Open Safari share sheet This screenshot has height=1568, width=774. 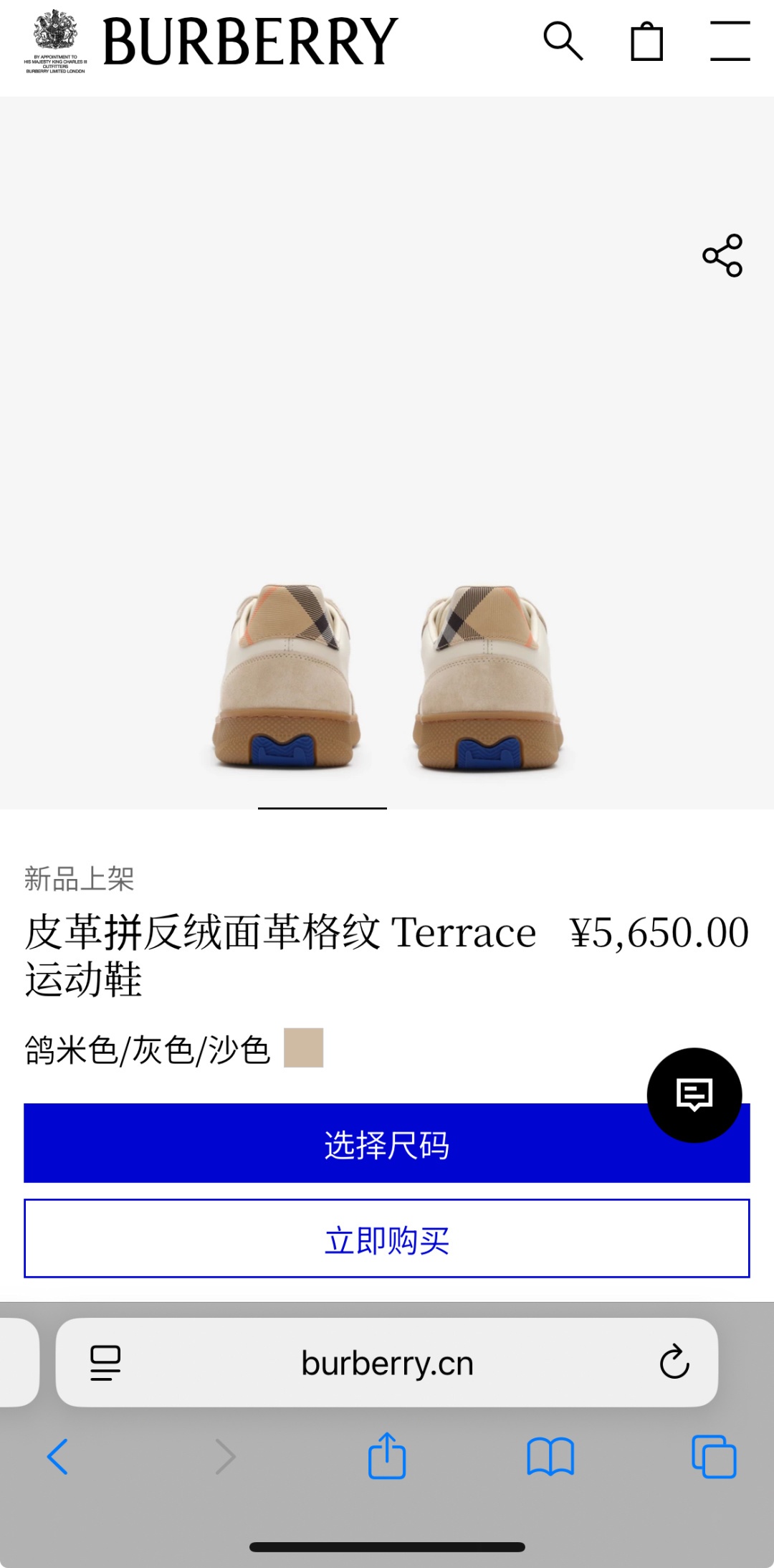point(387,1455)
